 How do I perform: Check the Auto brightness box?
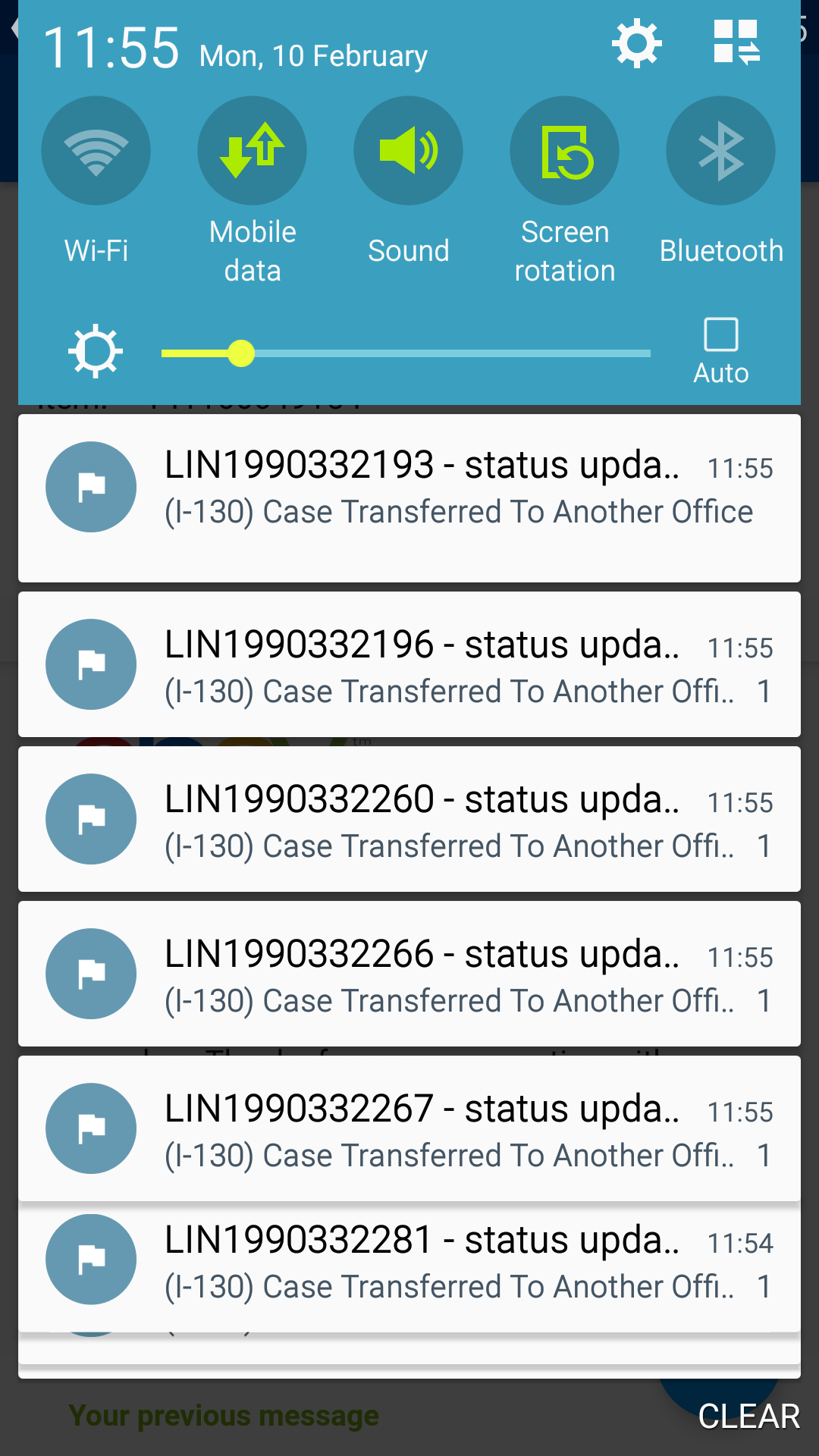[x=721, y=334]
